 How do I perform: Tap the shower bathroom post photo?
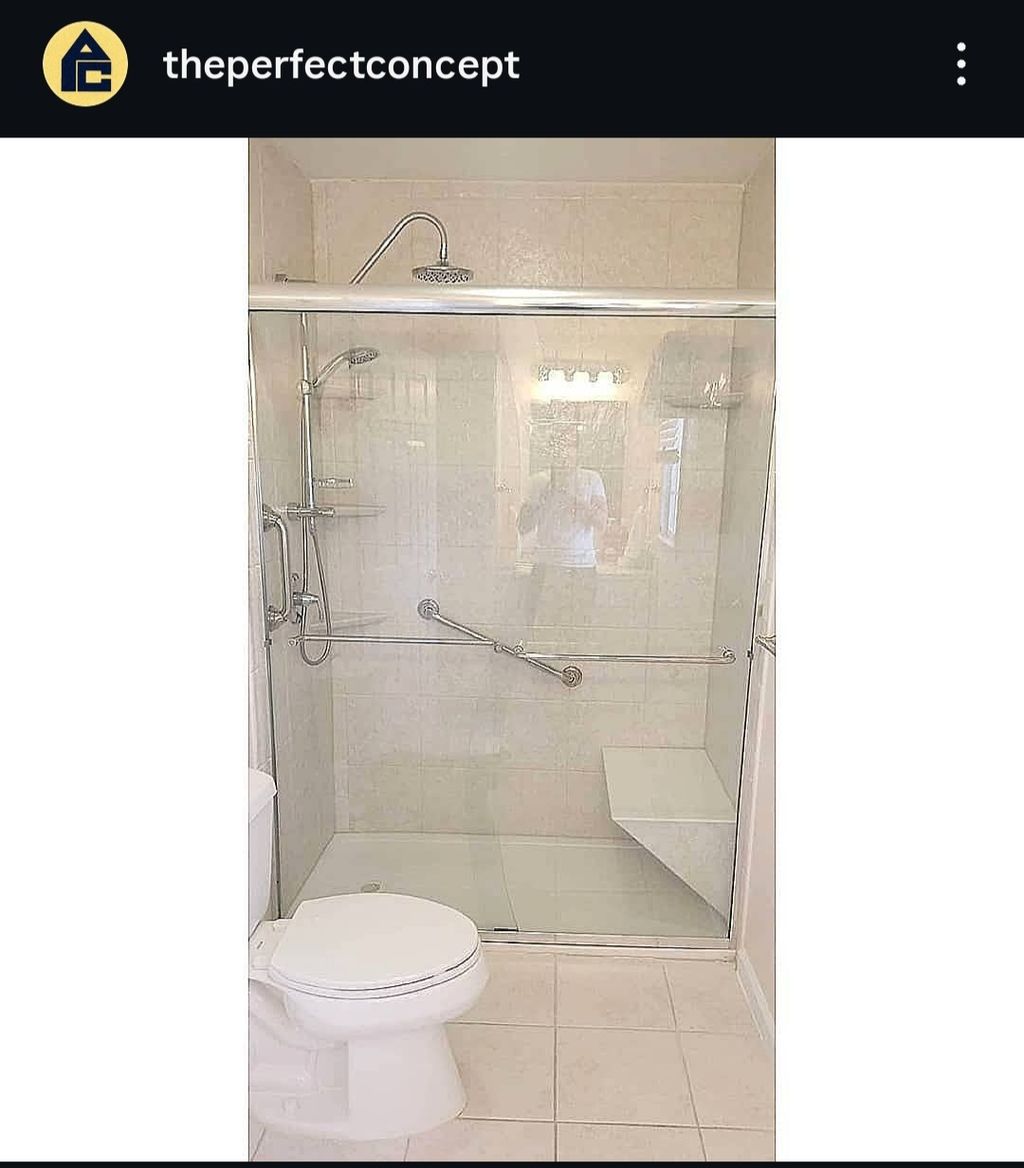(511, 648)
